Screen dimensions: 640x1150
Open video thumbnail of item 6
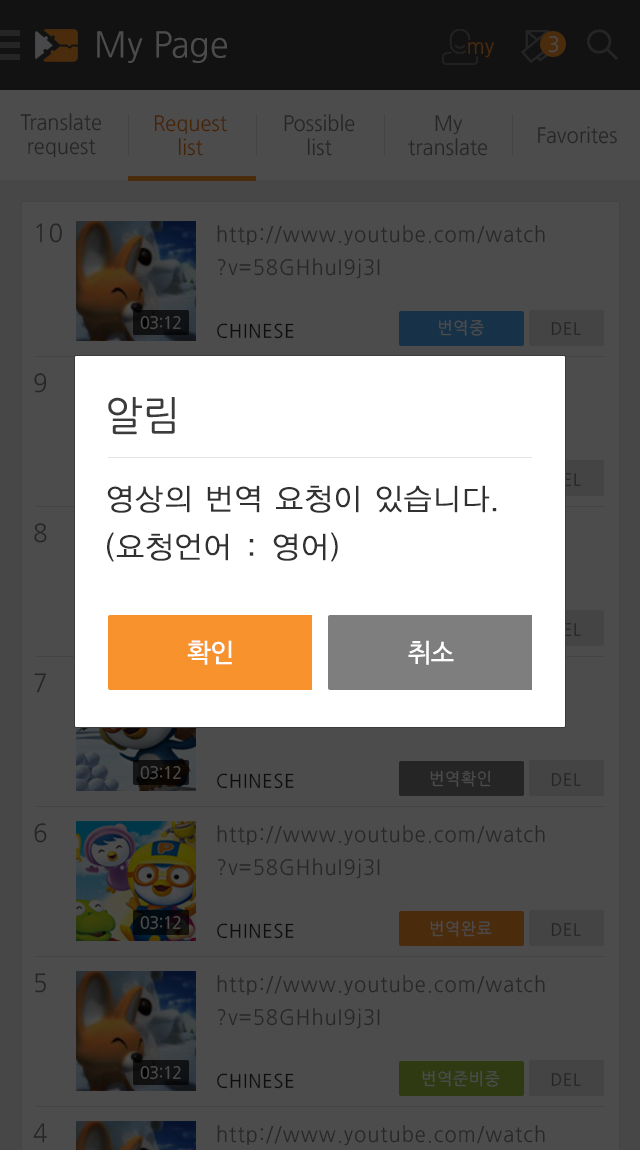[x=136, y=881]
